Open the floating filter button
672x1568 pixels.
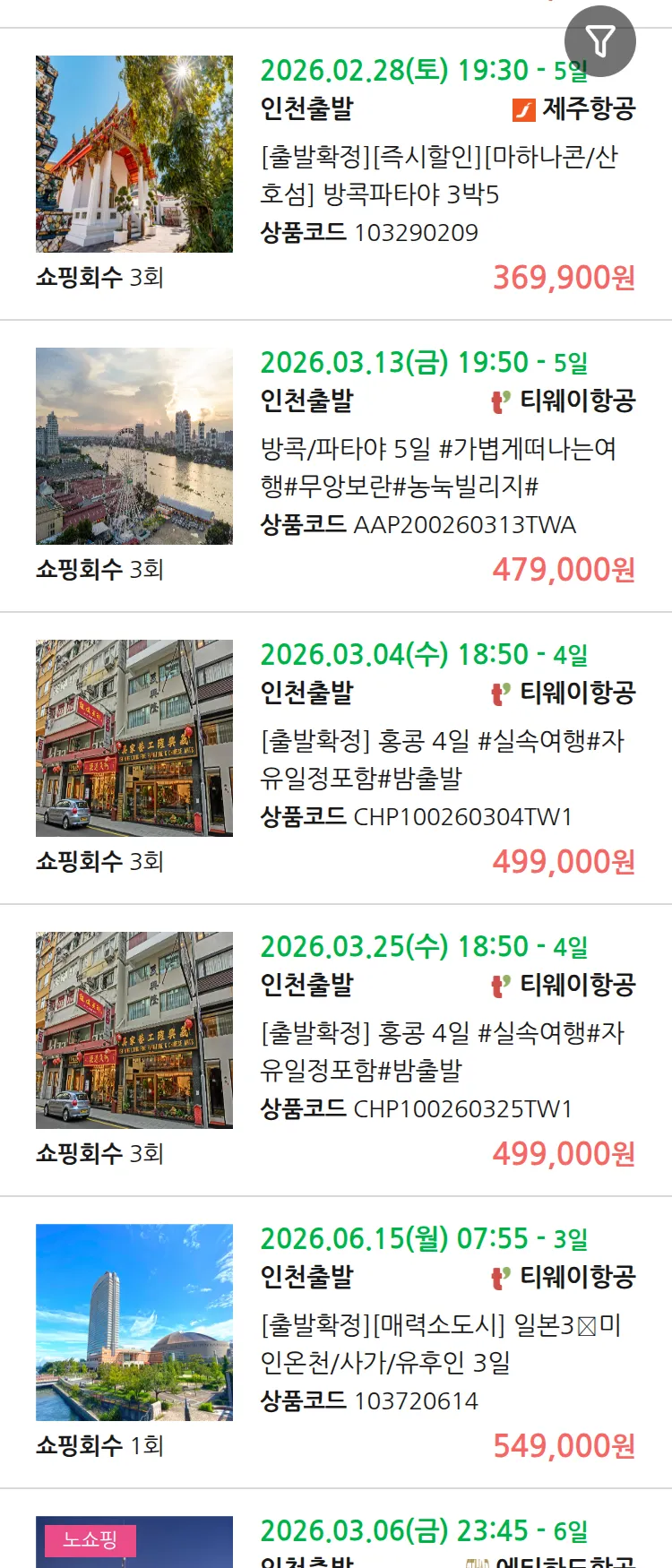tap(599, 41)
